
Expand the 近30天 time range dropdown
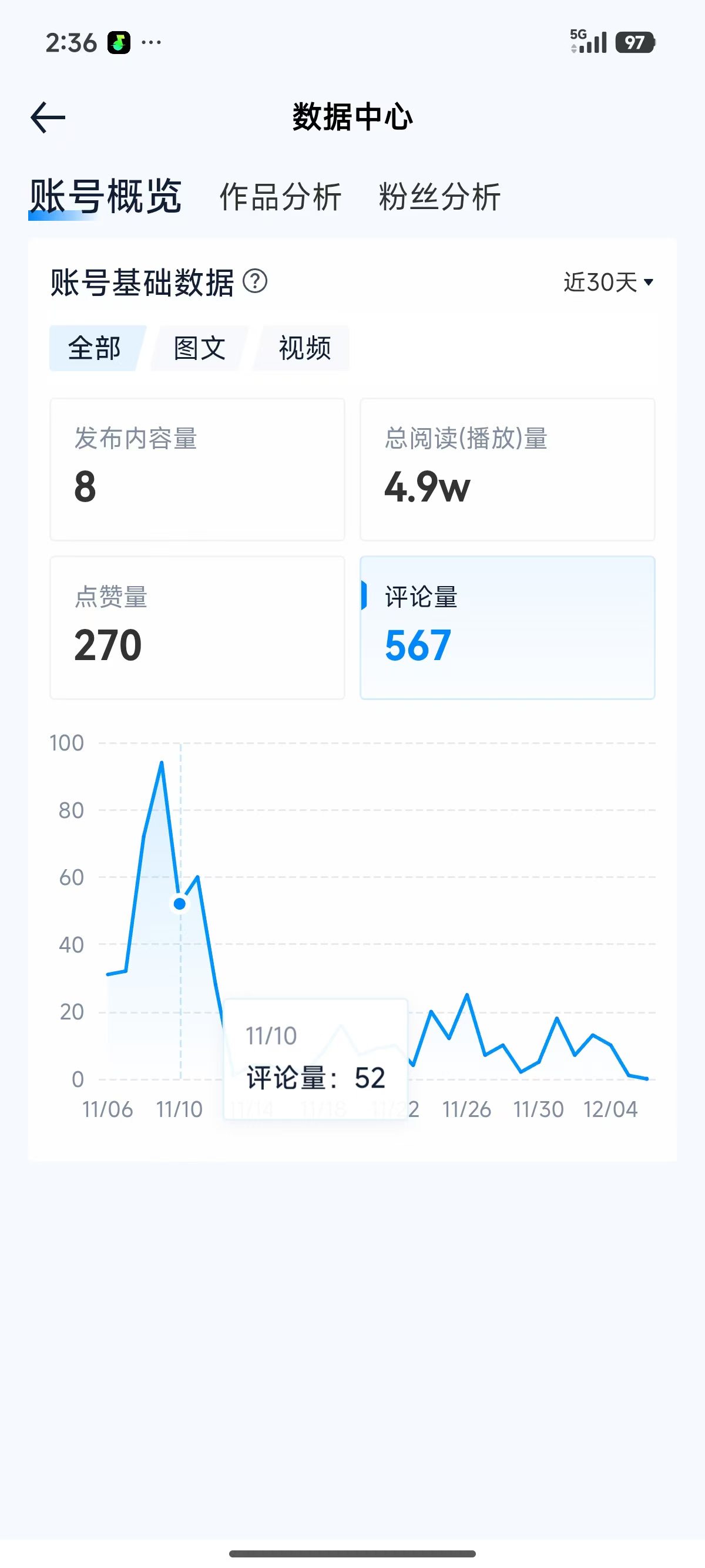[x=607, y=282]
